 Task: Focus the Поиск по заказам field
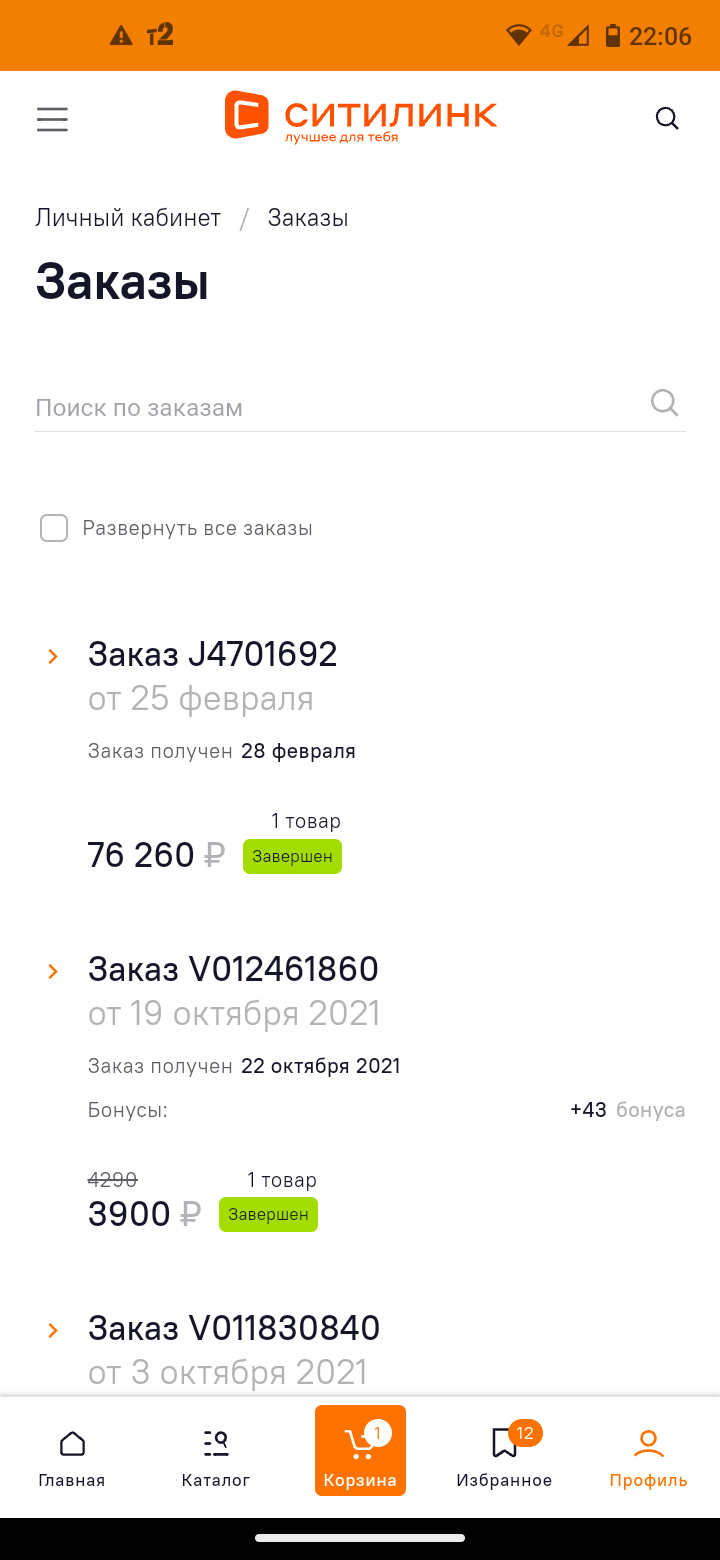(x=340, y=407)
